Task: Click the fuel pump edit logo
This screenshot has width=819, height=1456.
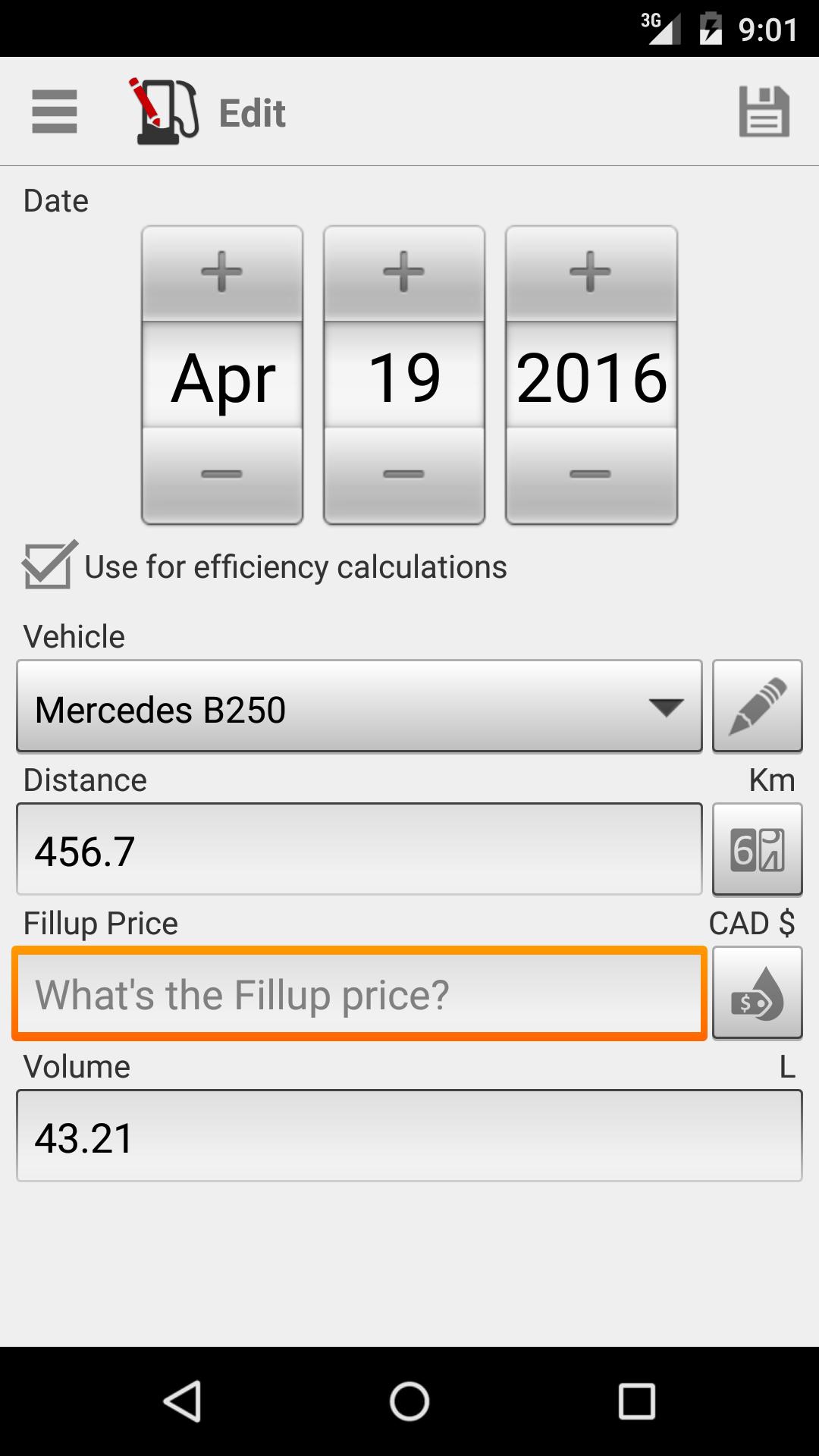Action: click(165, 111)
